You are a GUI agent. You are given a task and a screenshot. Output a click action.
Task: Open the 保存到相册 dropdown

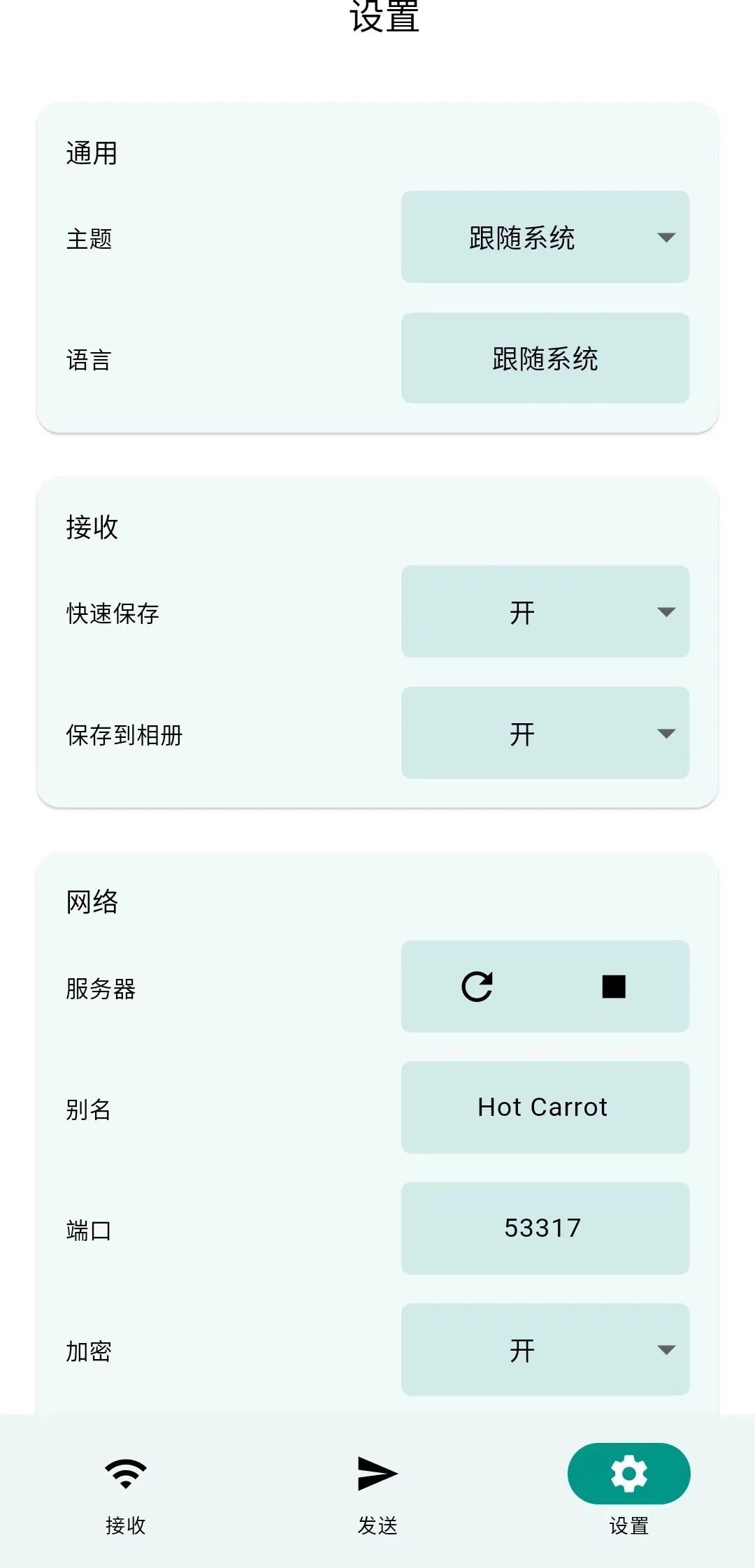tap(545, 733)
